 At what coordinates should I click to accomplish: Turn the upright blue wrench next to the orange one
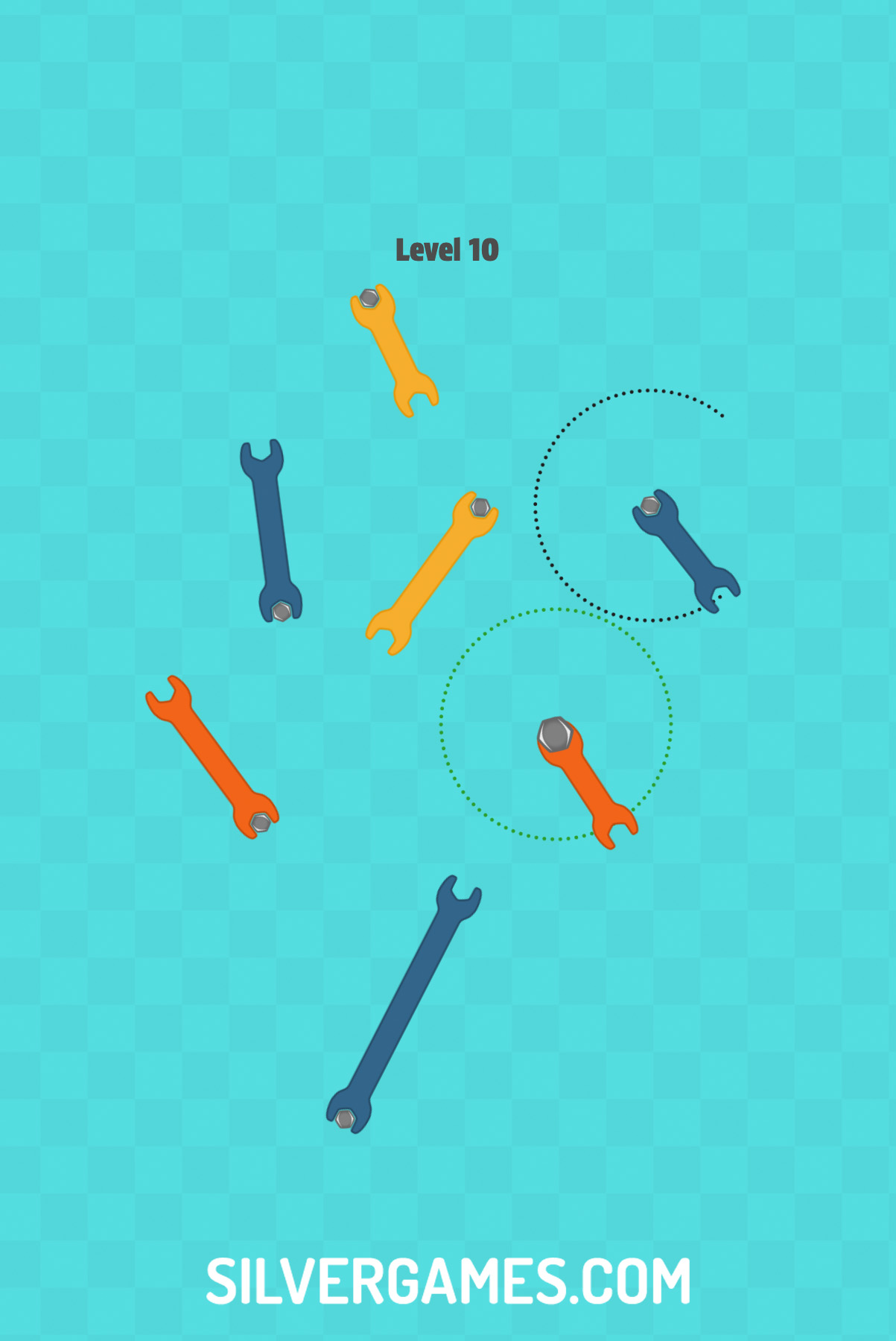point(271,530)
